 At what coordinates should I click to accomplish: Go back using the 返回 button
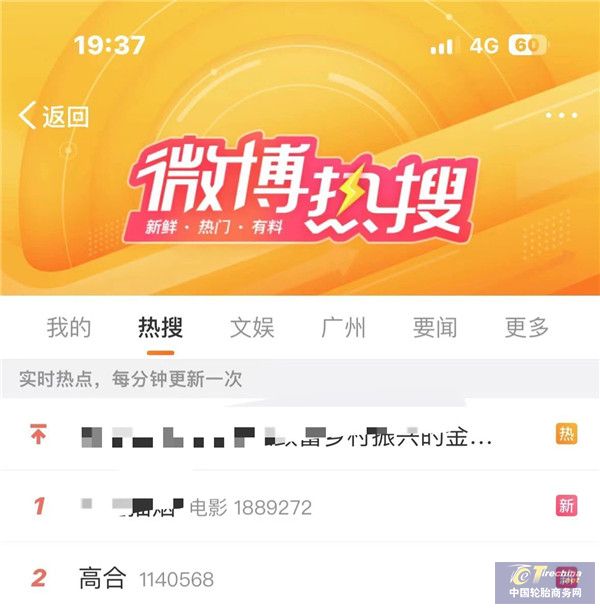coord(54,116)
